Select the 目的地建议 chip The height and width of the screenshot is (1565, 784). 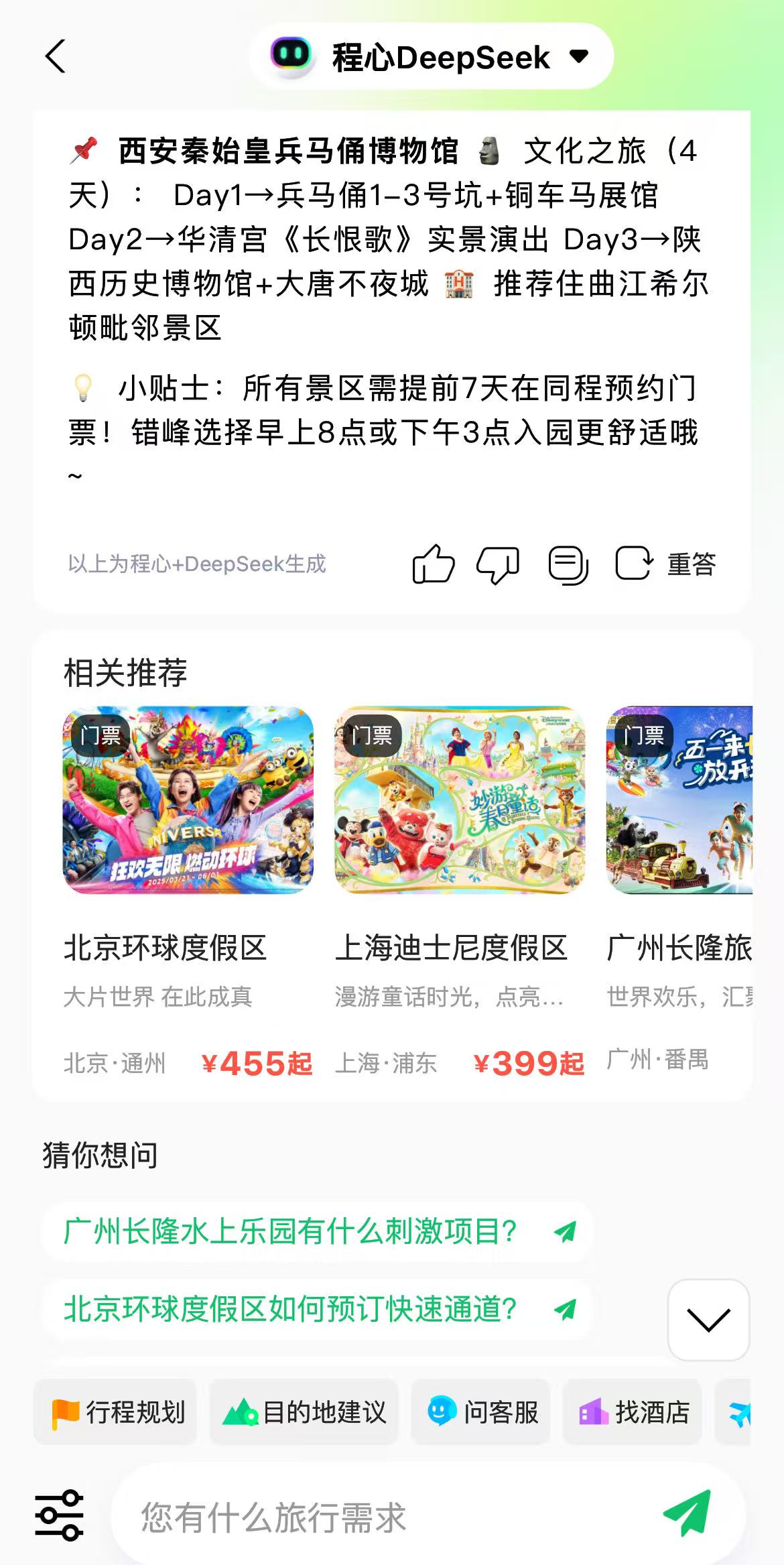click(x=305, y=1412)
